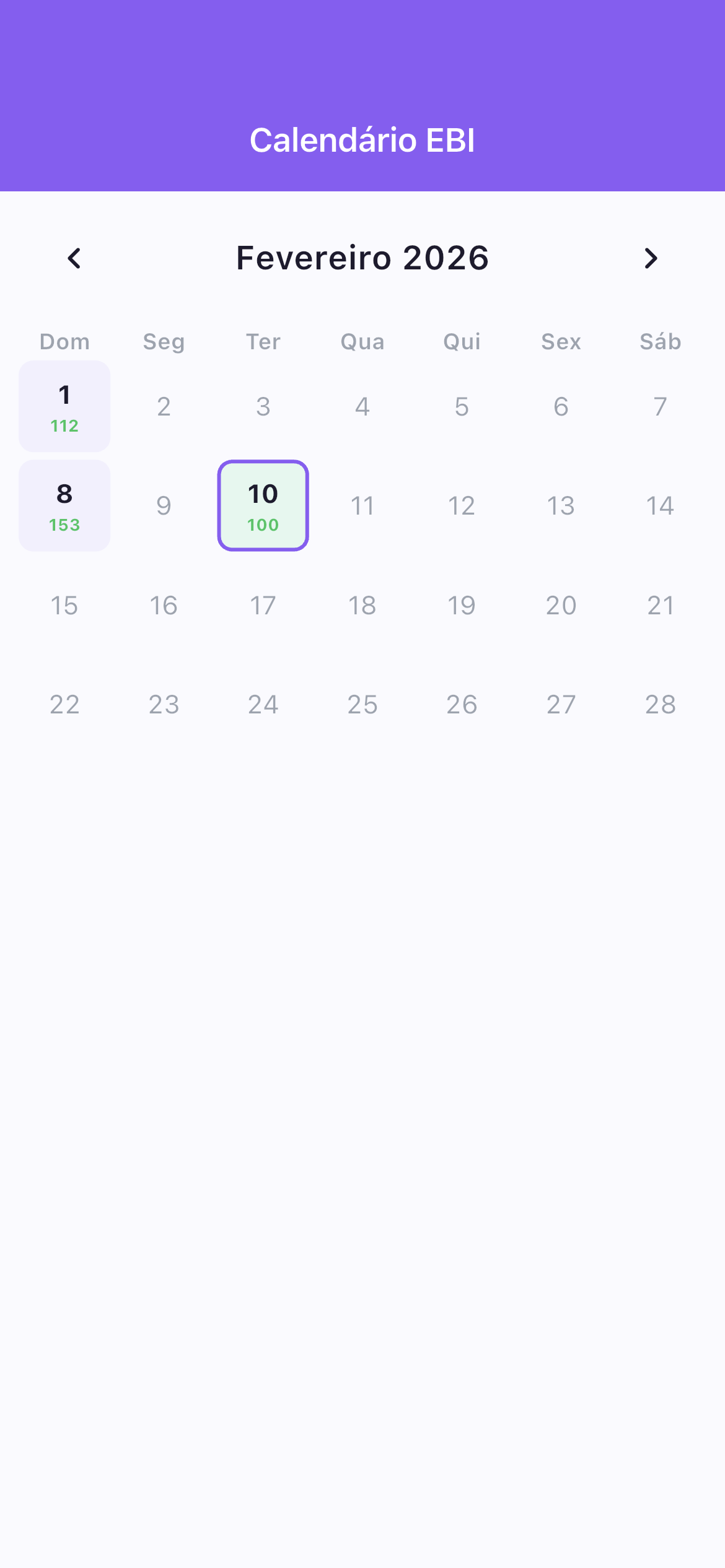Select day 27 under Sex column
Viewport: 725px width, 1568px height.
560,703
